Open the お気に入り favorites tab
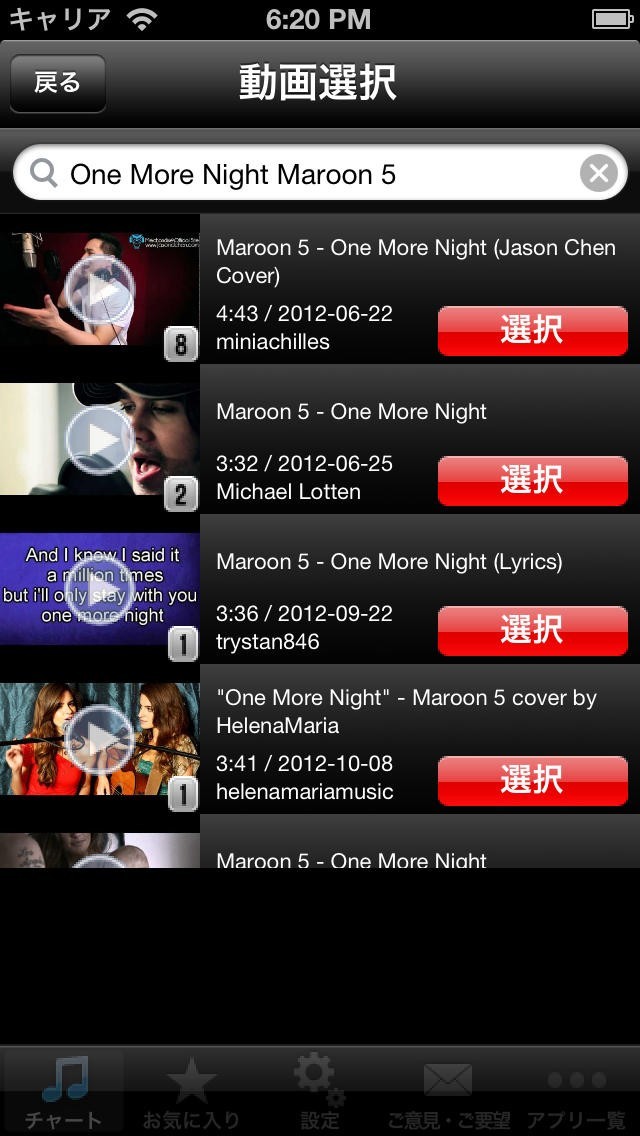Screen dimensions: 640x1136 tap(191, 1092)
